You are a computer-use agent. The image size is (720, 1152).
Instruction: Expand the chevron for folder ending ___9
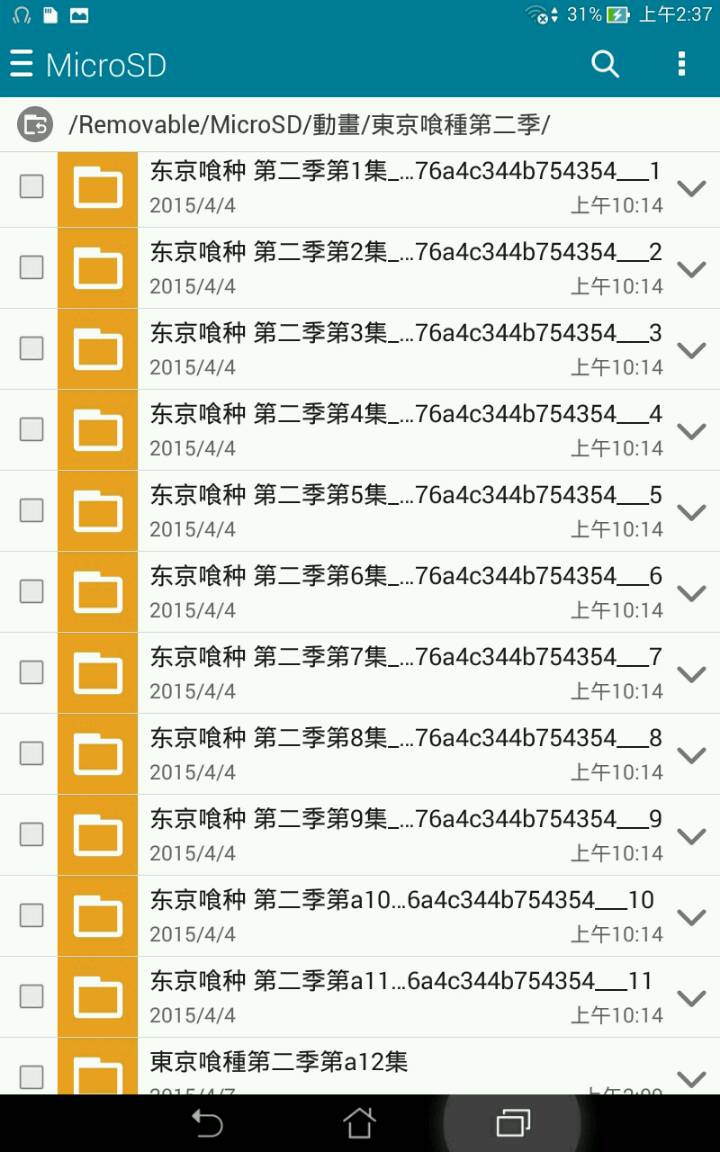(x=691, y=836)
